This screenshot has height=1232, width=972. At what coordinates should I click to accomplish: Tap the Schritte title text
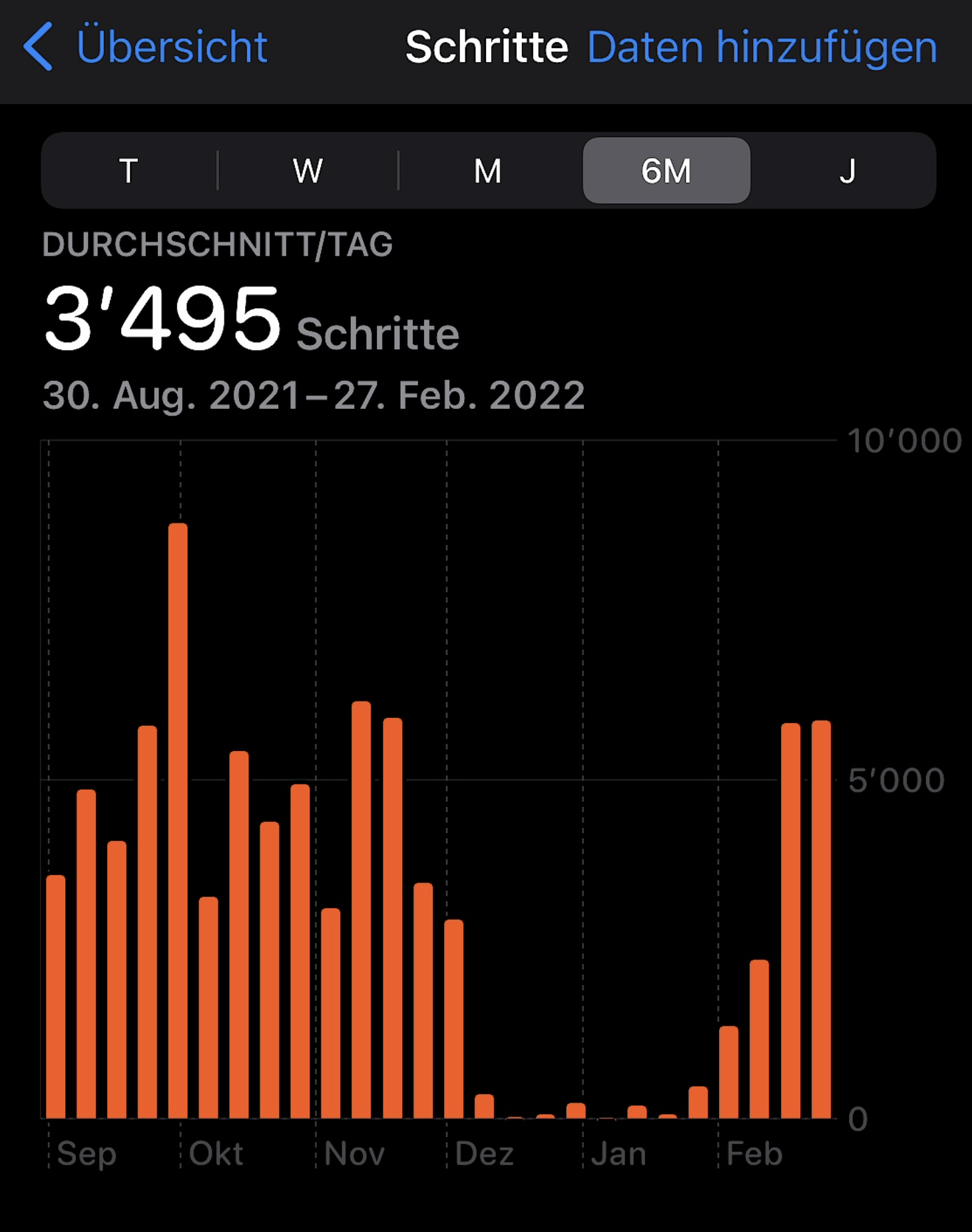(x=488, y=47)
